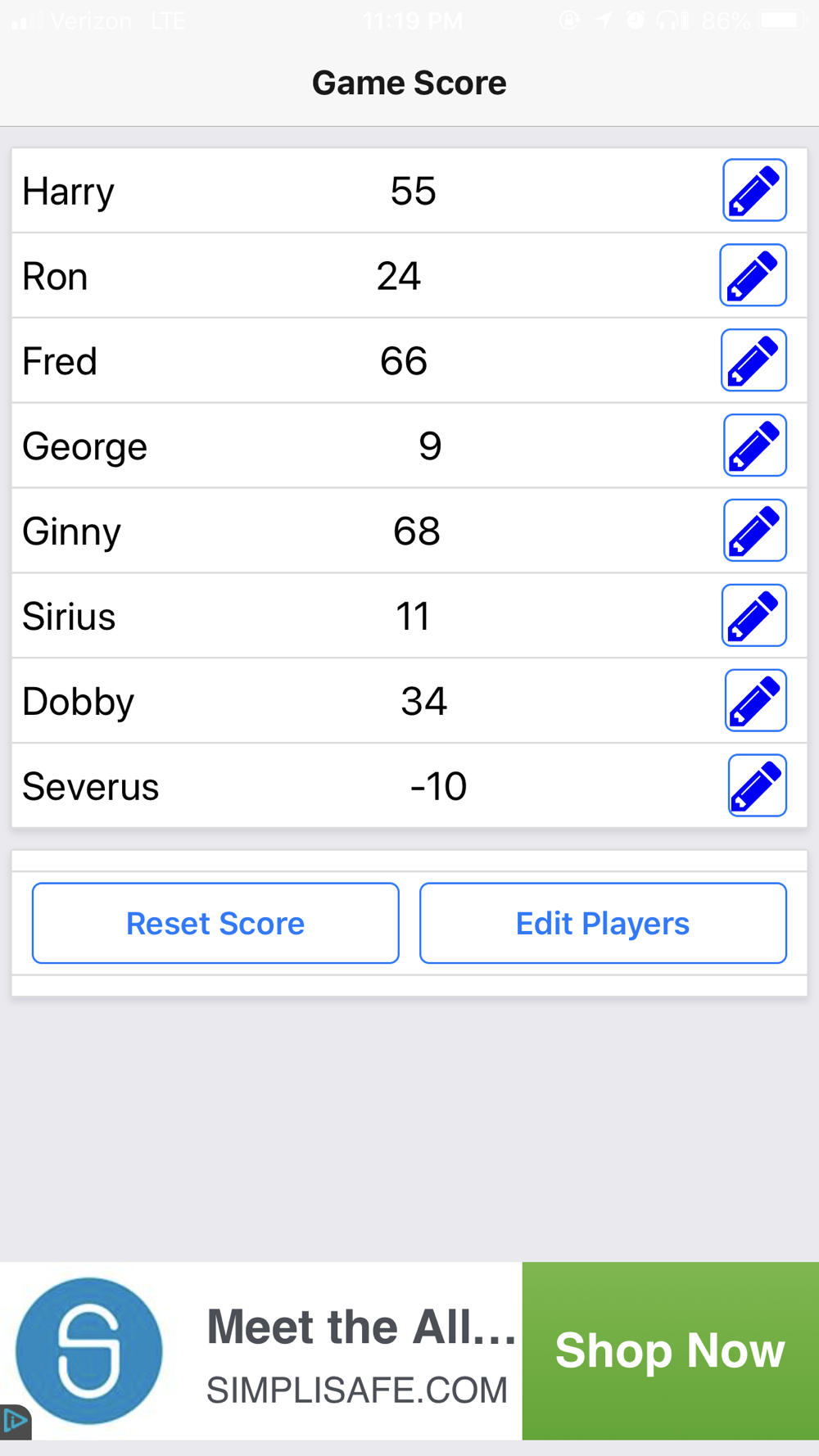The width and height of the screenshot is (819, 1456).
Task: Open Edit Players
Action: pos(603,923)
